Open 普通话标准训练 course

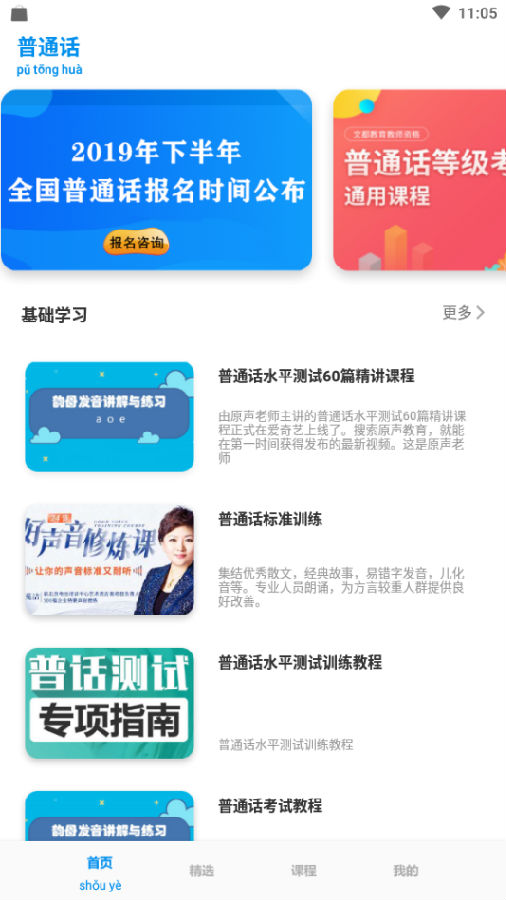pyautogui.click(x=253, y=560)
